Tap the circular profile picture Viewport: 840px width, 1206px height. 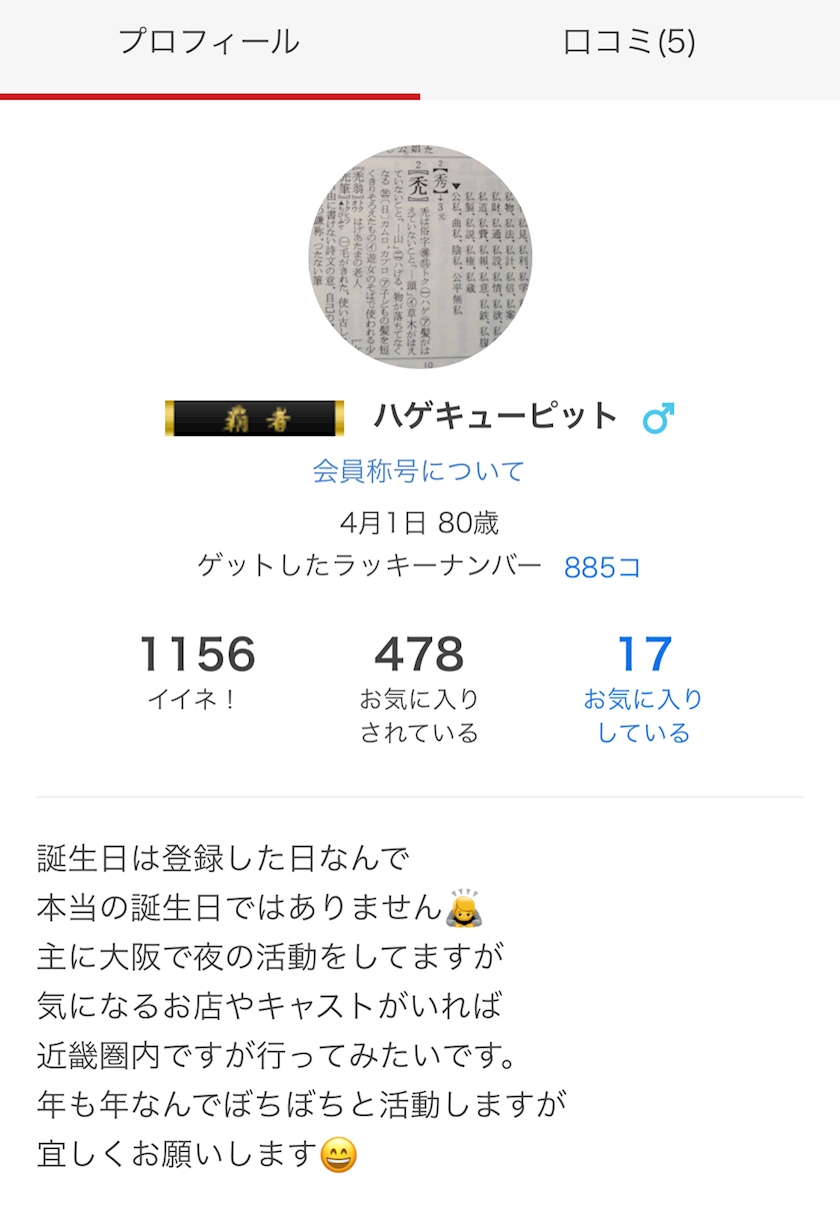tap(420, 257)
